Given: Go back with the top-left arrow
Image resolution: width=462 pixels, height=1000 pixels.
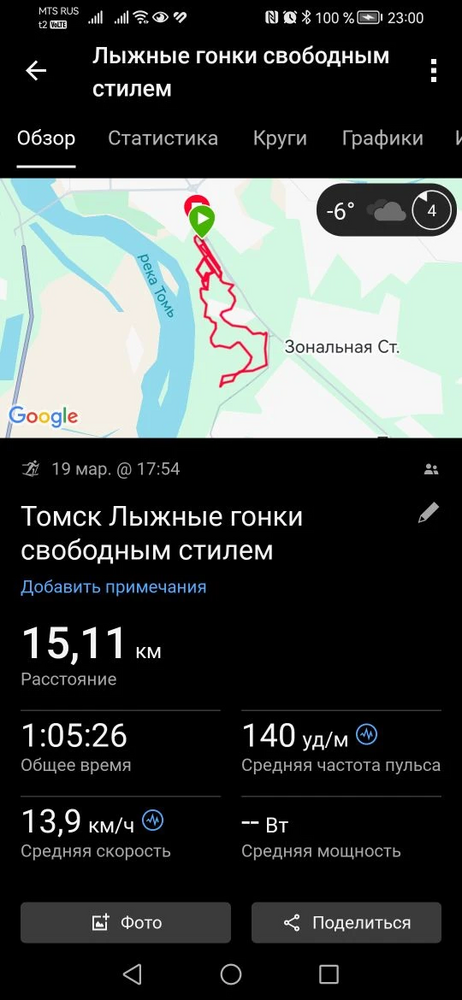Looking at the screenshot, I should pyautogui.click(x=36, y=71).
